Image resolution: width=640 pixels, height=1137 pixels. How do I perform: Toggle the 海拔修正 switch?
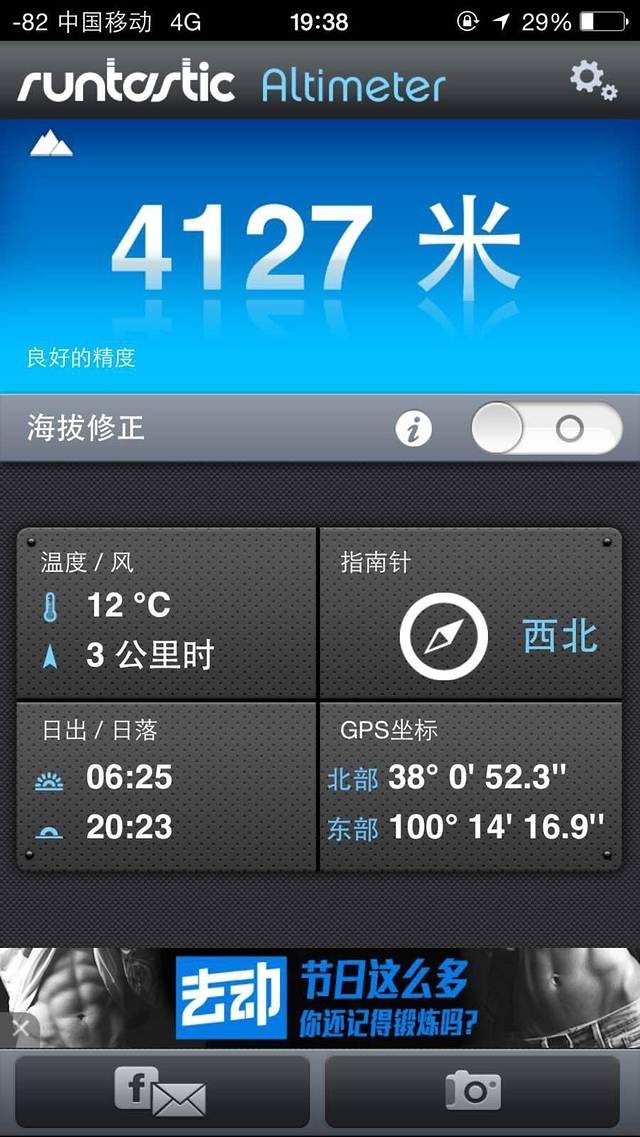point(546,429)
